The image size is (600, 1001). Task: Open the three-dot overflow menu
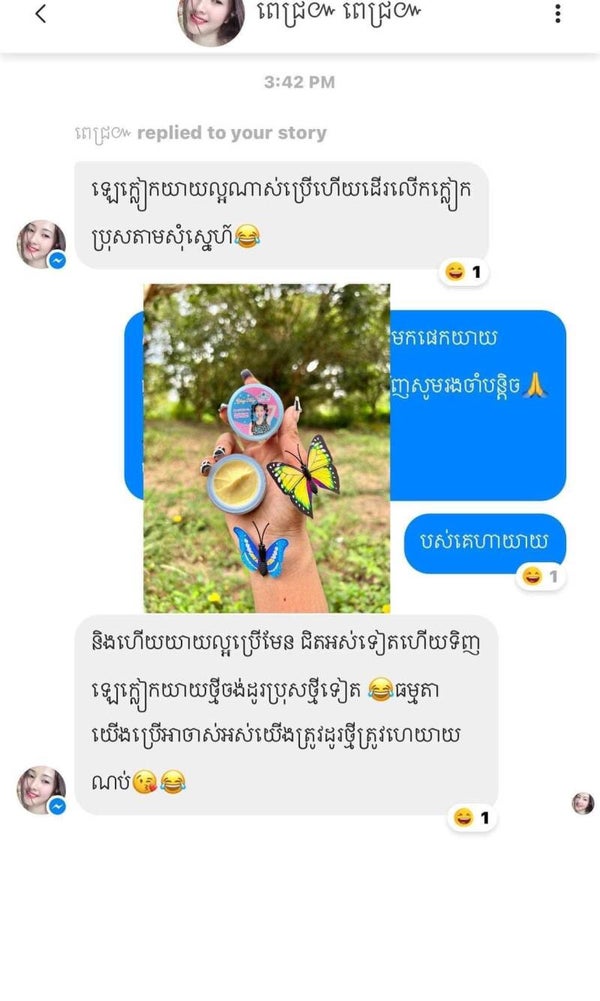pos(557,15)
